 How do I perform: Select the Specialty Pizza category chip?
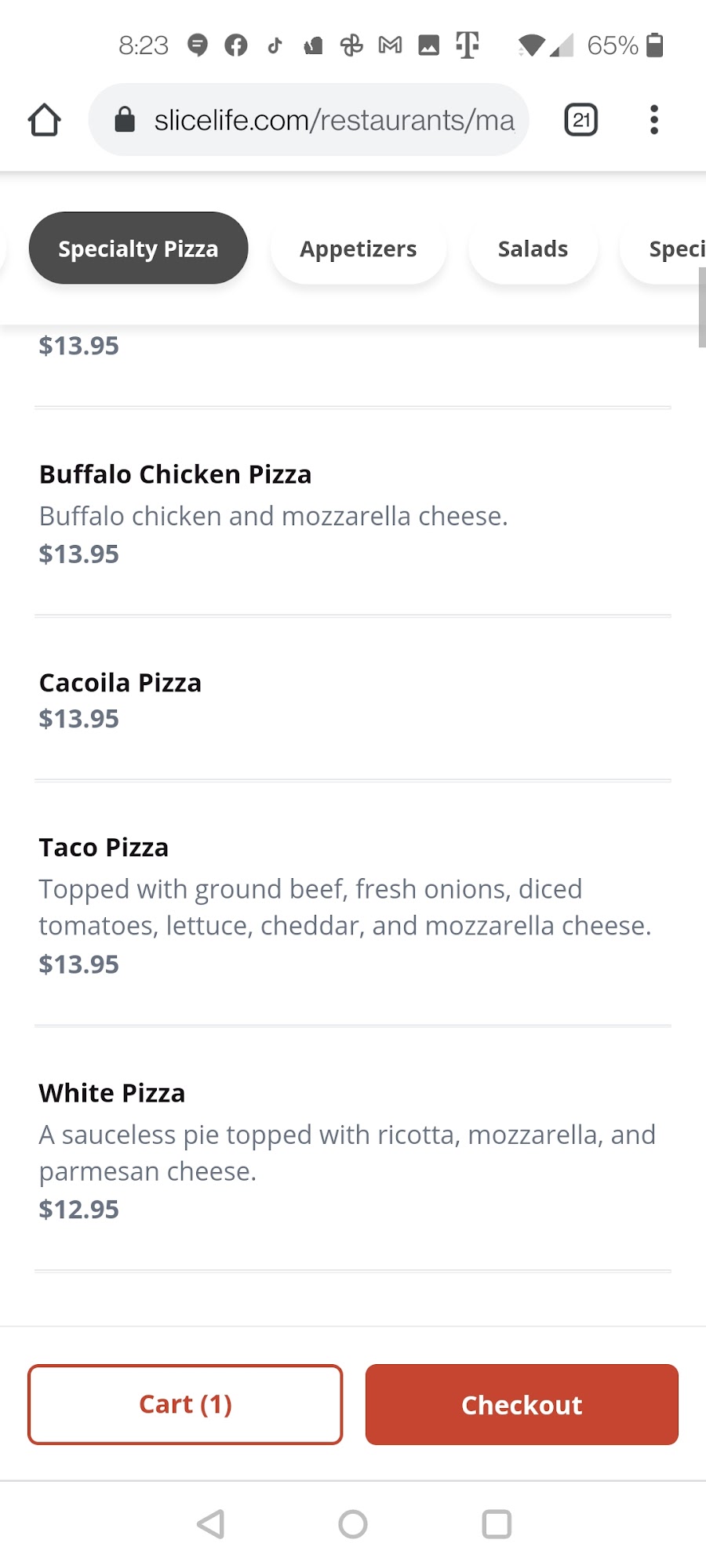tap(138, 249)
